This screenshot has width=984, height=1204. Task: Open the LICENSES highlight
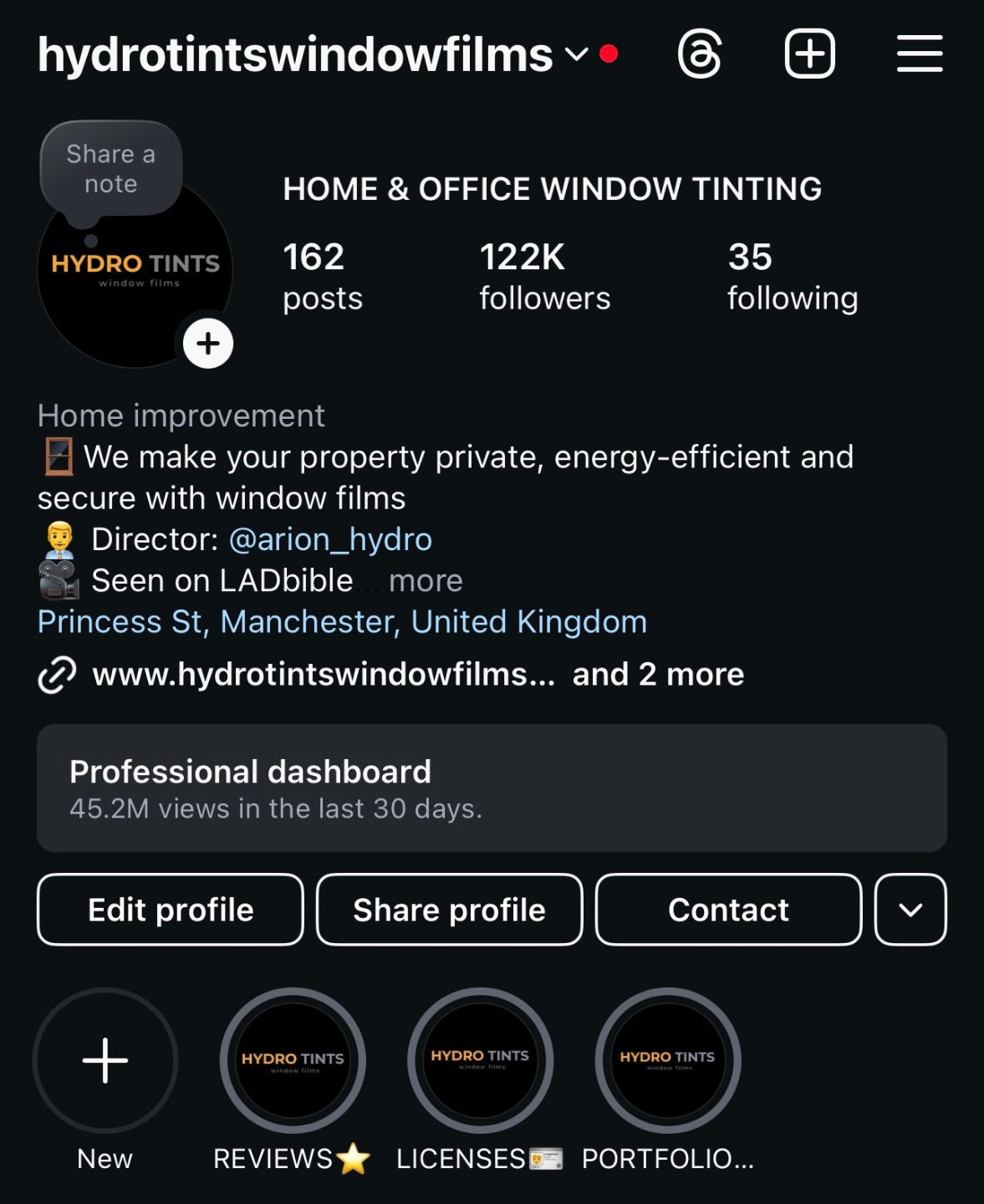click(x=480, y=1061)
